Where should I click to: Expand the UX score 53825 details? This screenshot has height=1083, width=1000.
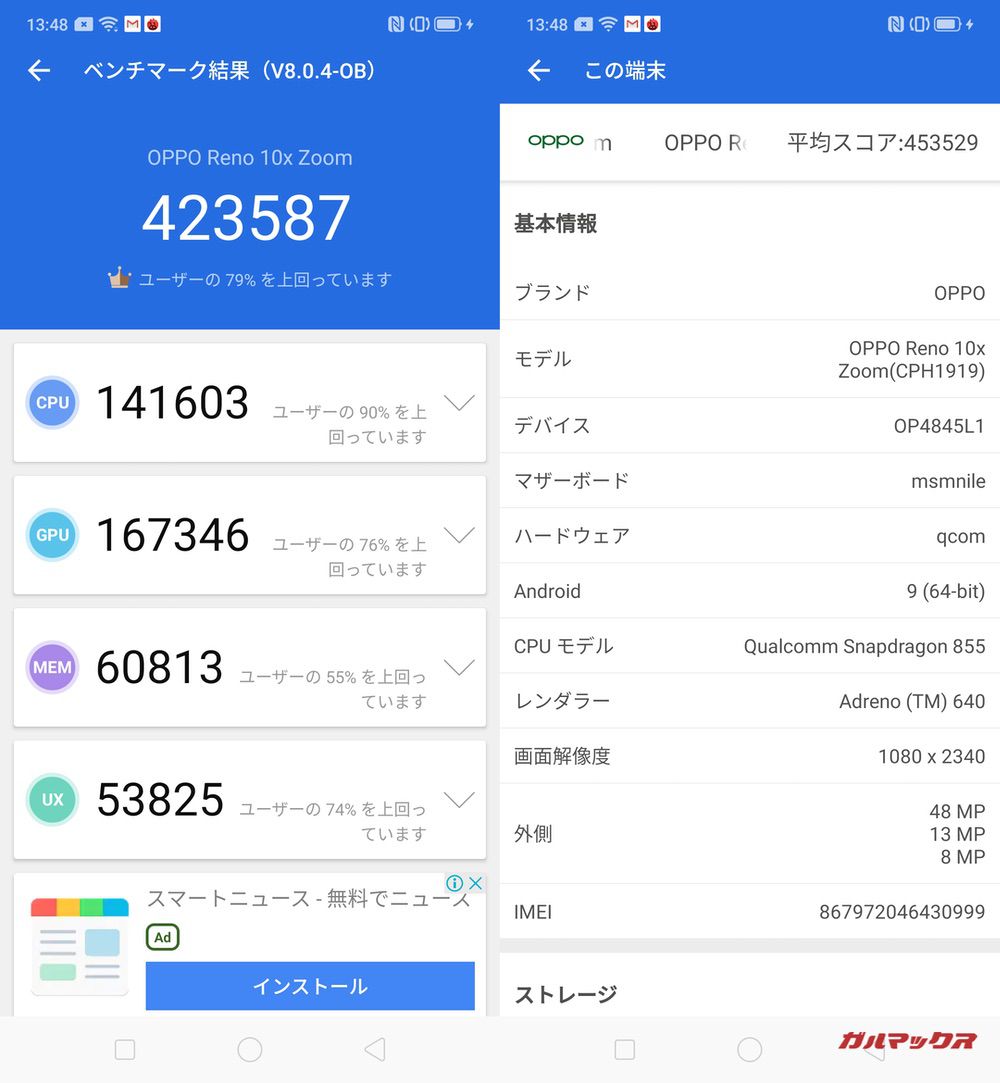coord(459,800)
